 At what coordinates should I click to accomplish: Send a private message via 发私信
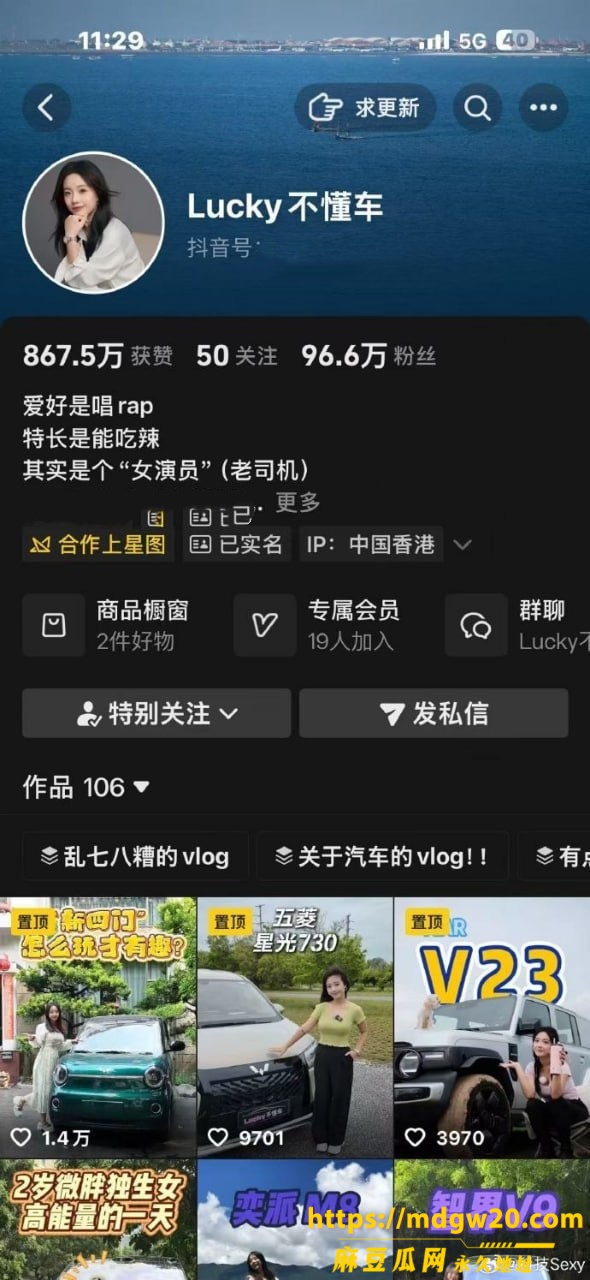(x=434, y=713)
